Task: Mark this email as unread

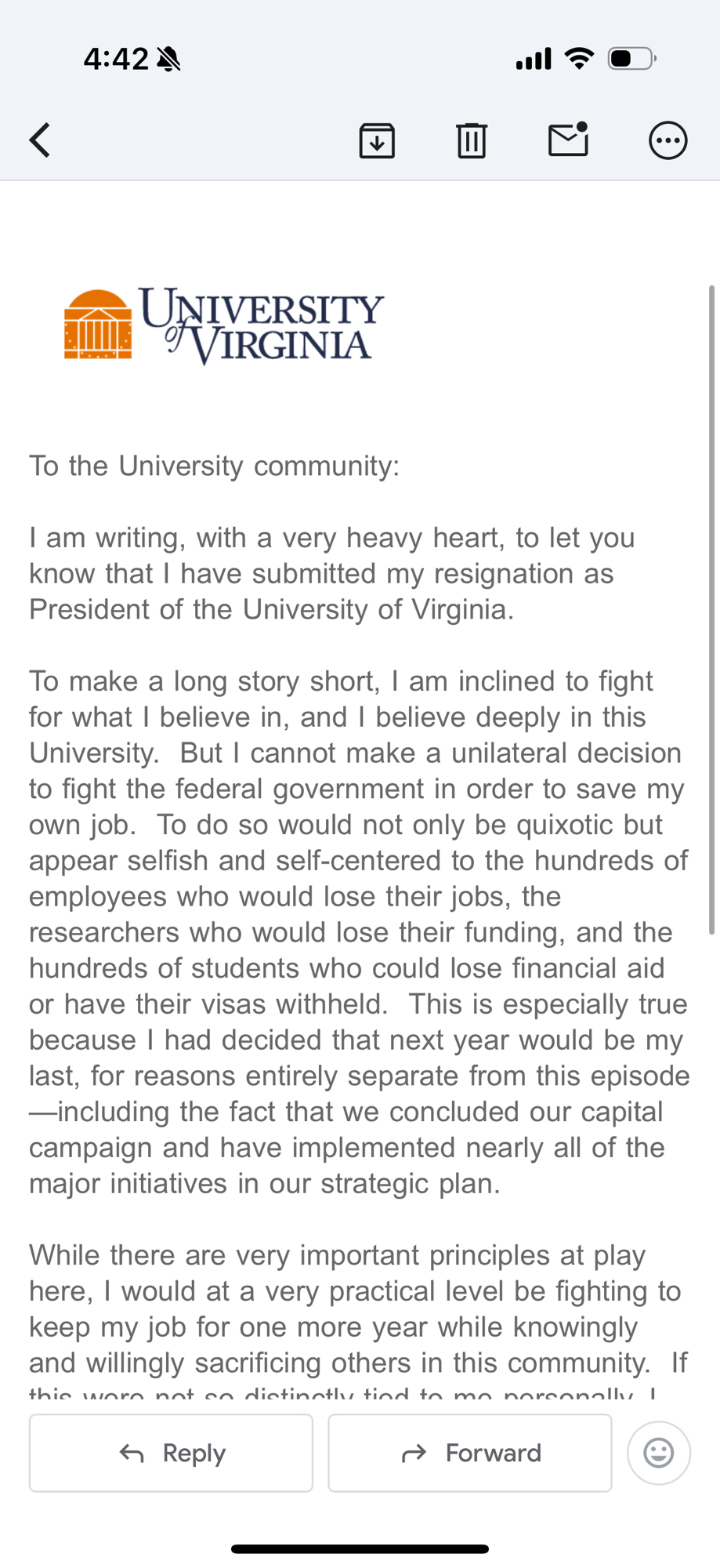Action: point(568,140)
